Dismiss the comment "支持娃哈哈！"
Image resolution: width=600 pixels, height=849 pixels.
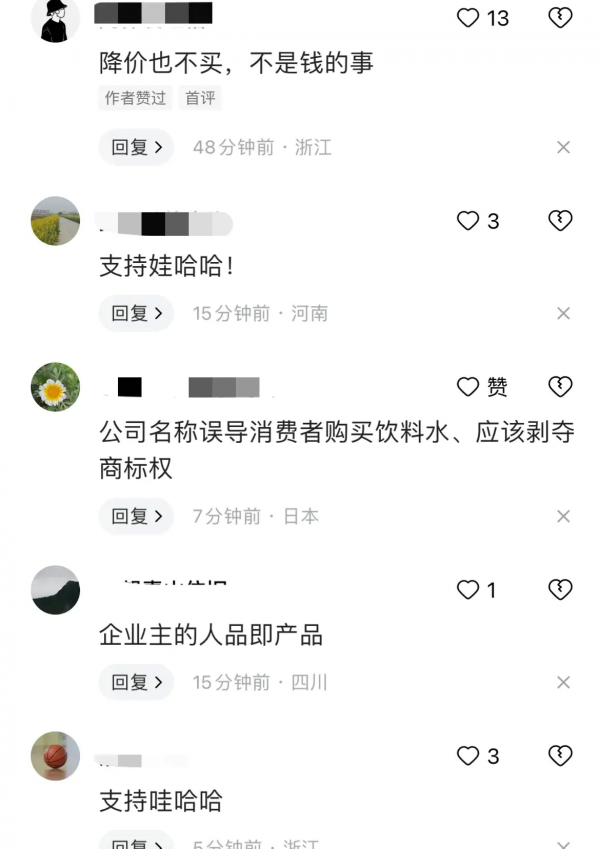[x=563, y=314]
